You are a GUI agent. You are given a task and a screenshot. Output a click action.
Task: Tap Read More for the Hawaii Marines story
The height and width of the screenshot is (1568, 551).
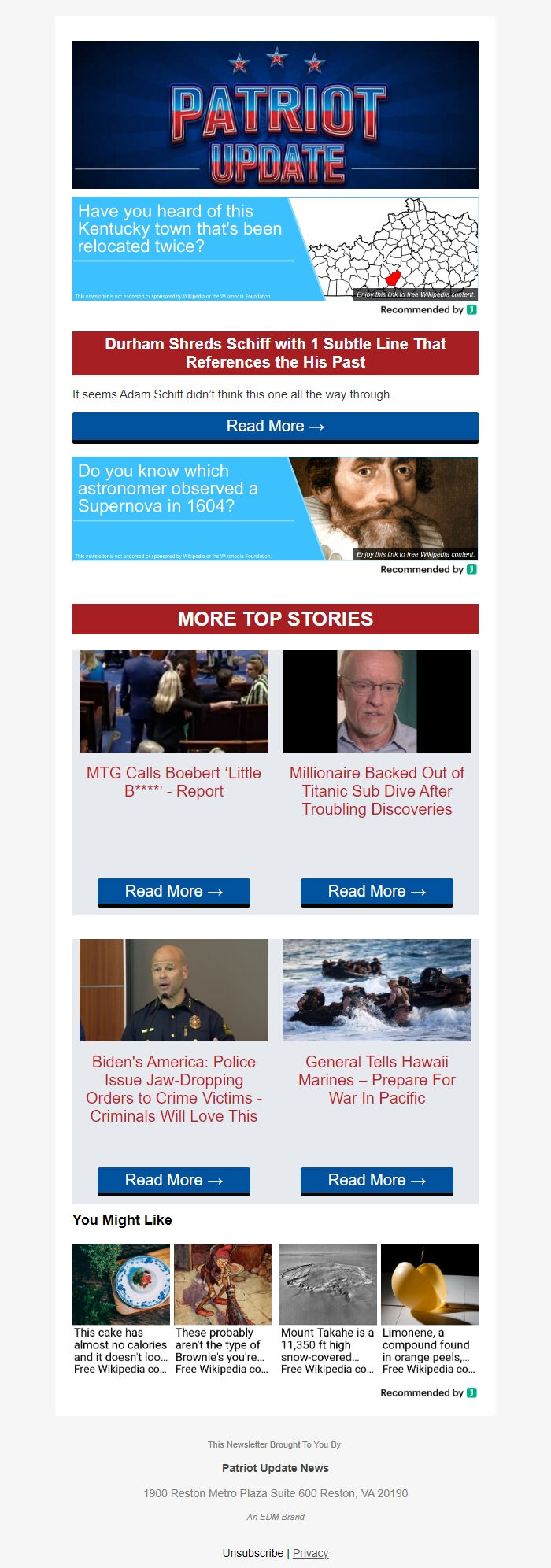pyautogui.click(x=377, y=1181)
